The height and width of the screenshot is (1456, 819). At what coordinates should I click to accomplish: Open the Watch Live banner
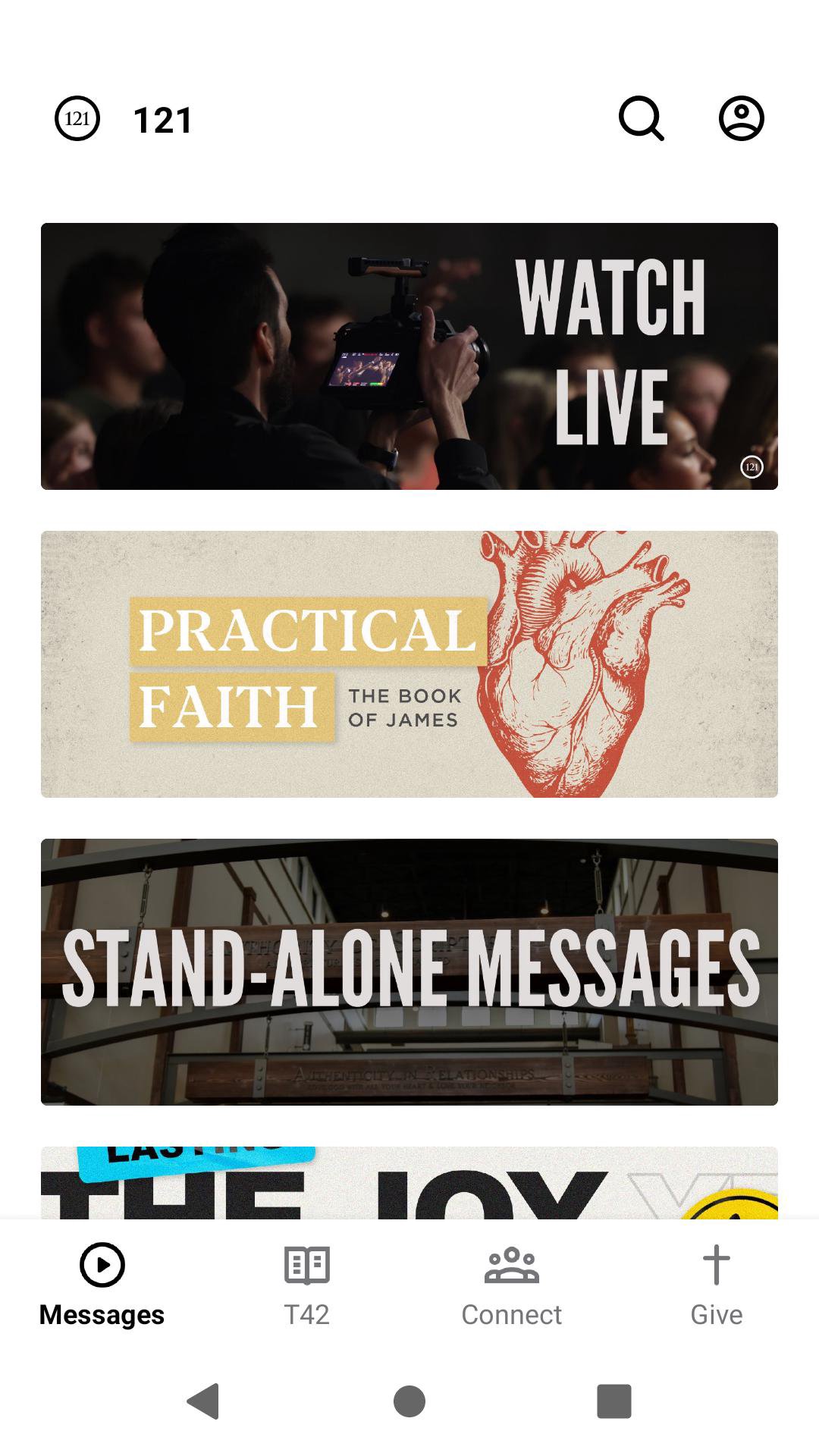[409, 356]
